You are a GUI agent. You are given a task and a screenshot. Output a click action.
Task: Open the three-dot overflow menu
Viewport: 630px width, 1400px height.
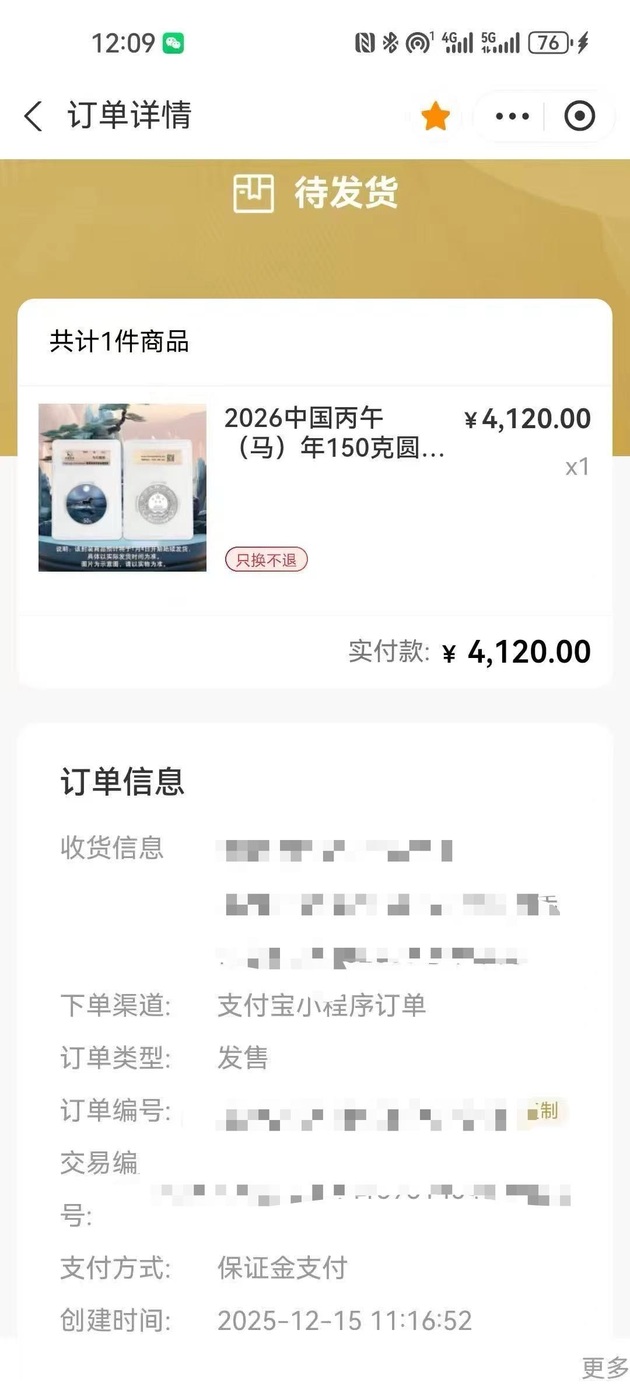[512, 117]
